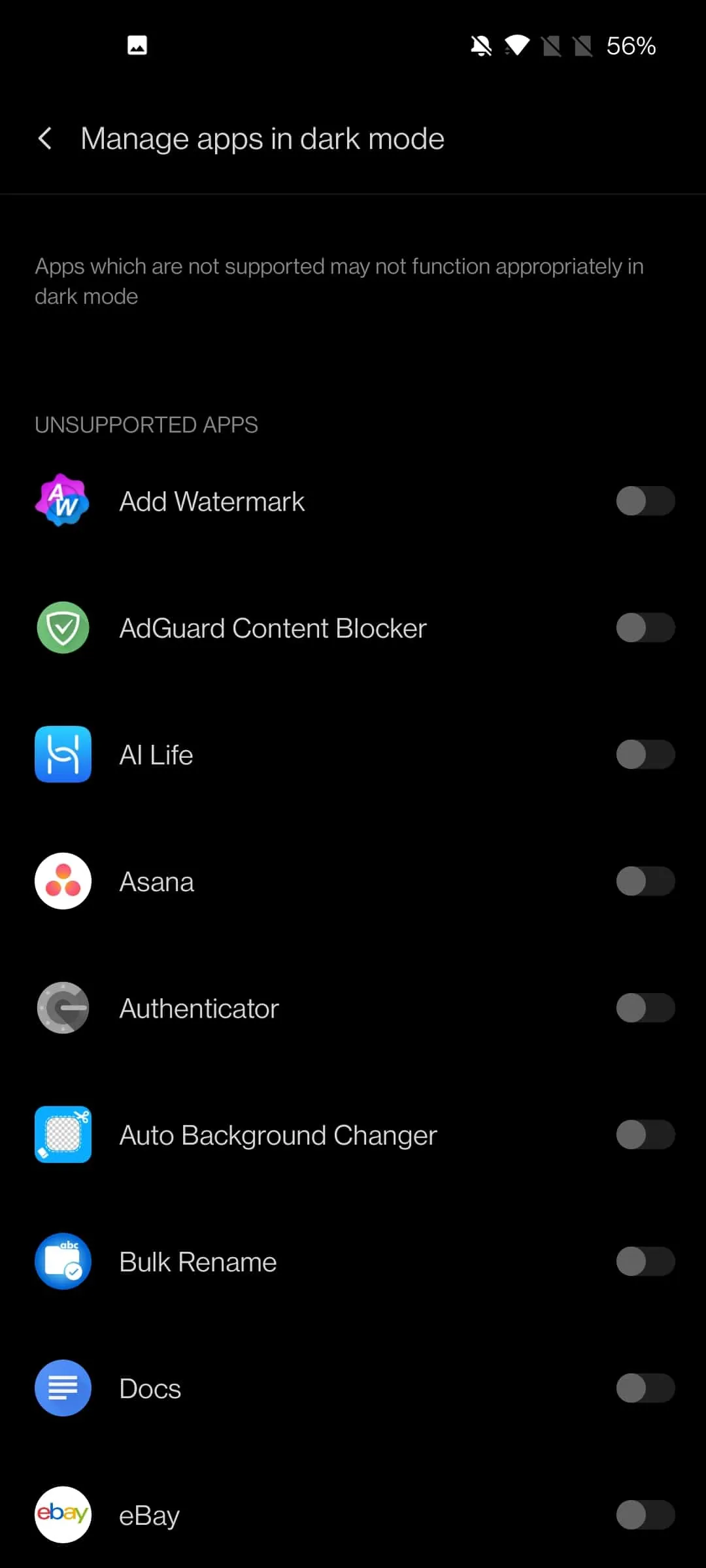Tap the Auto Background Changer scissors icon

63,1134
